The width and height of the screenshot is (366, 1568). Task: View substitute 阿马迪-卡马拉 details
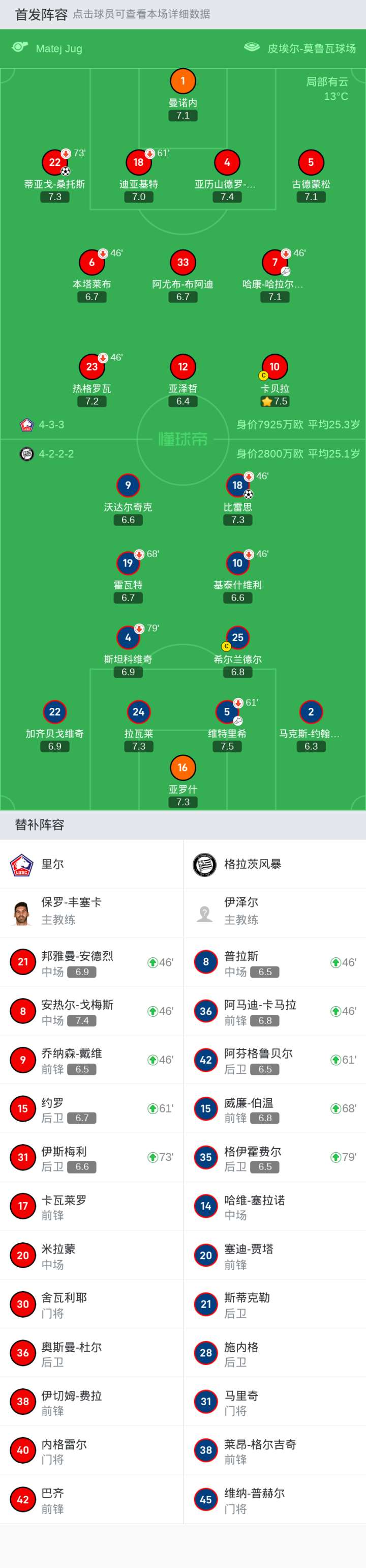click(274, 1011)
